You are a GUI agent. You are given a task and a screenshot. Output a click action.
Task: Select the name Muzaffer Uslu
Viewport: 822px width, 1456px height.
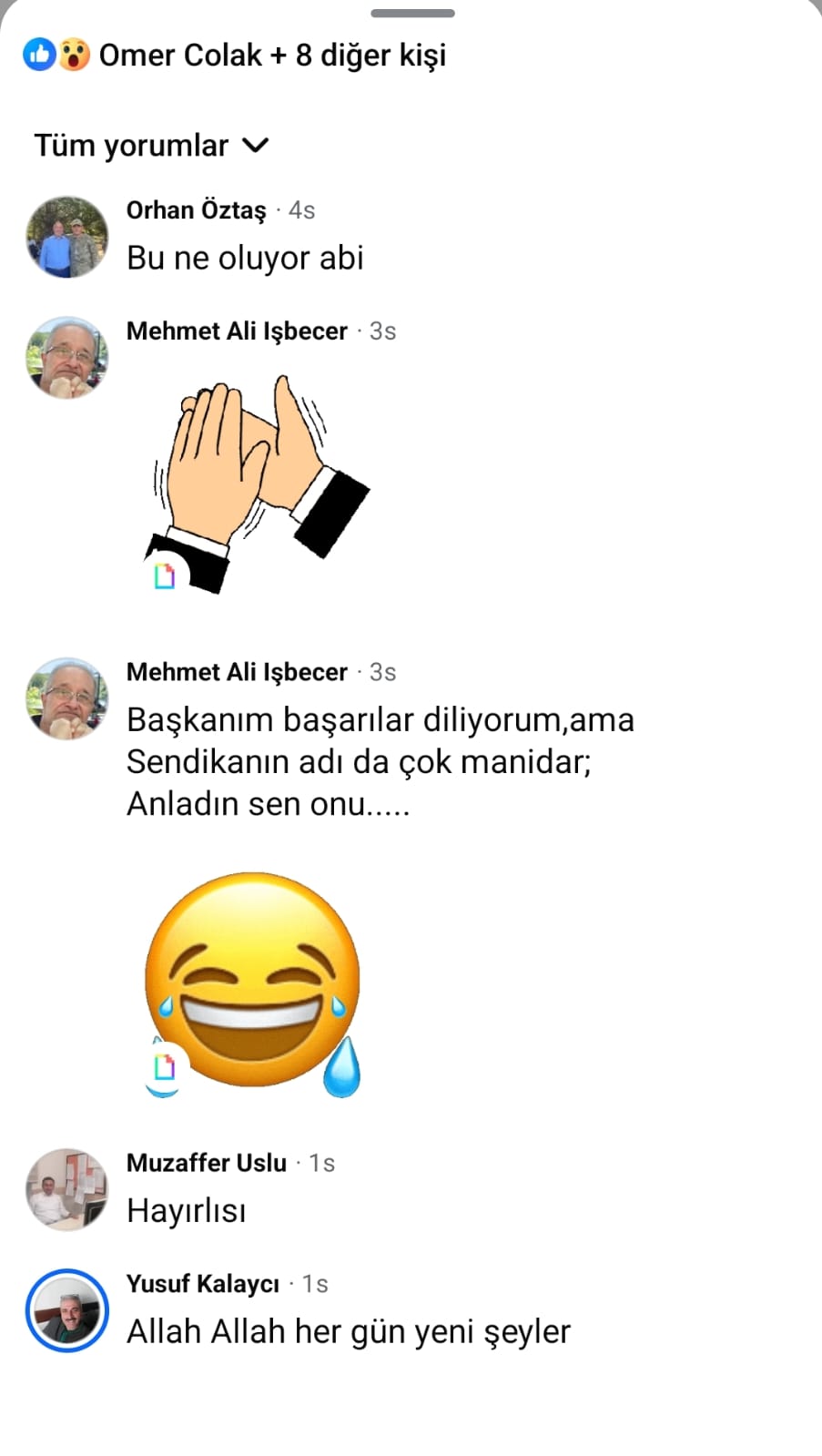click(207, 1163)
